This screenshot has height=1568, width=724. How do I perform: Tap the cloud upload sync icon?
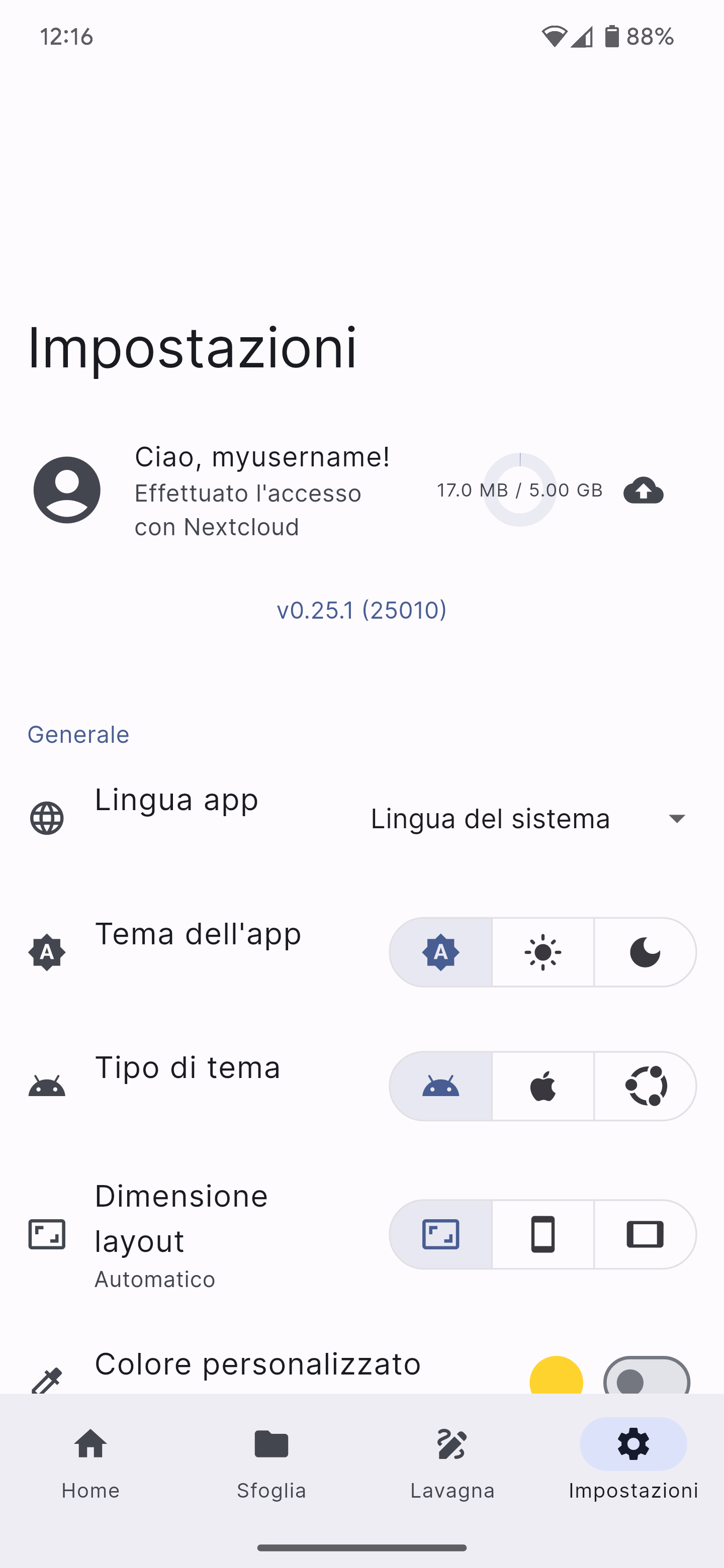coord(643,490)
